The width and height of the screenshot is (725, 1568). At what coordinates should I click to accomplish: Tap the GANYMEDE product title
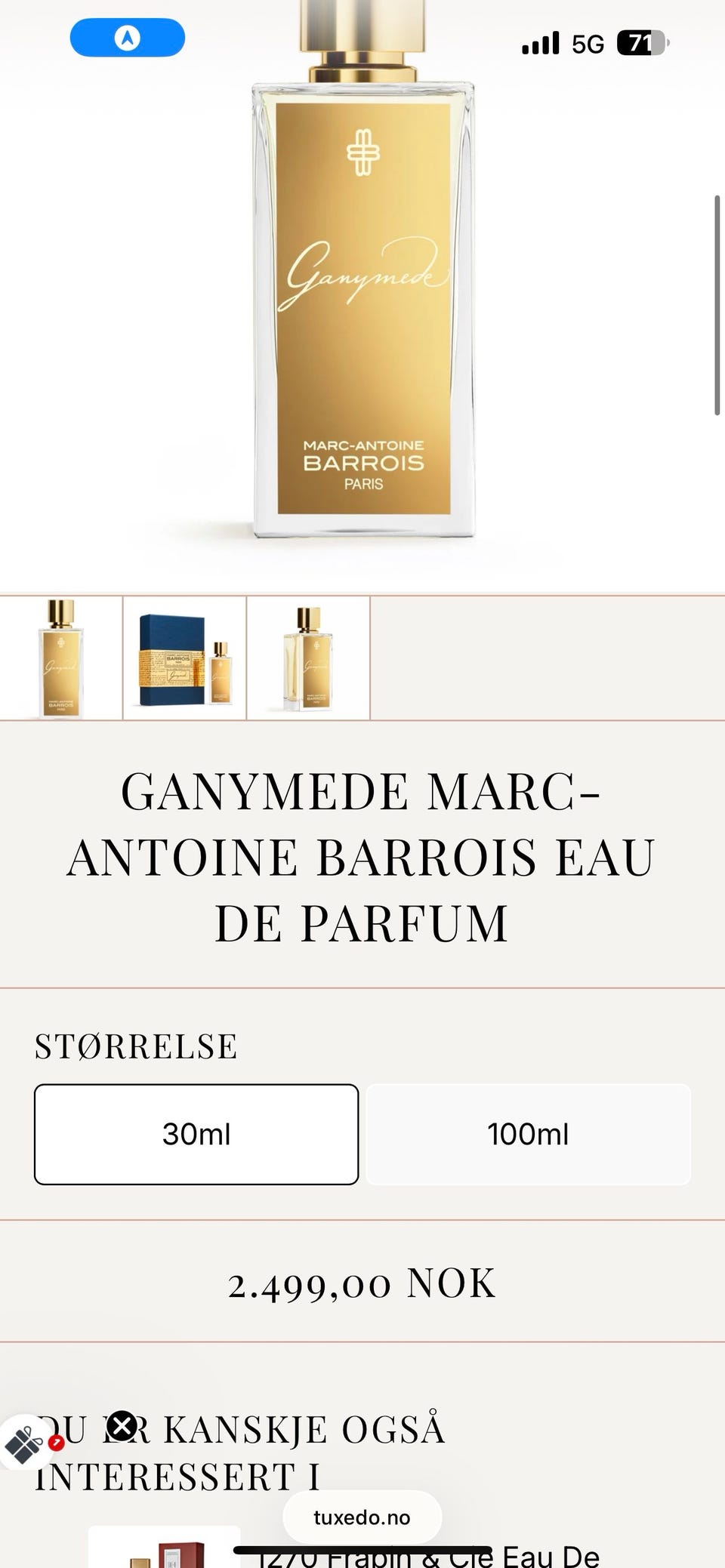pos(362,853)
